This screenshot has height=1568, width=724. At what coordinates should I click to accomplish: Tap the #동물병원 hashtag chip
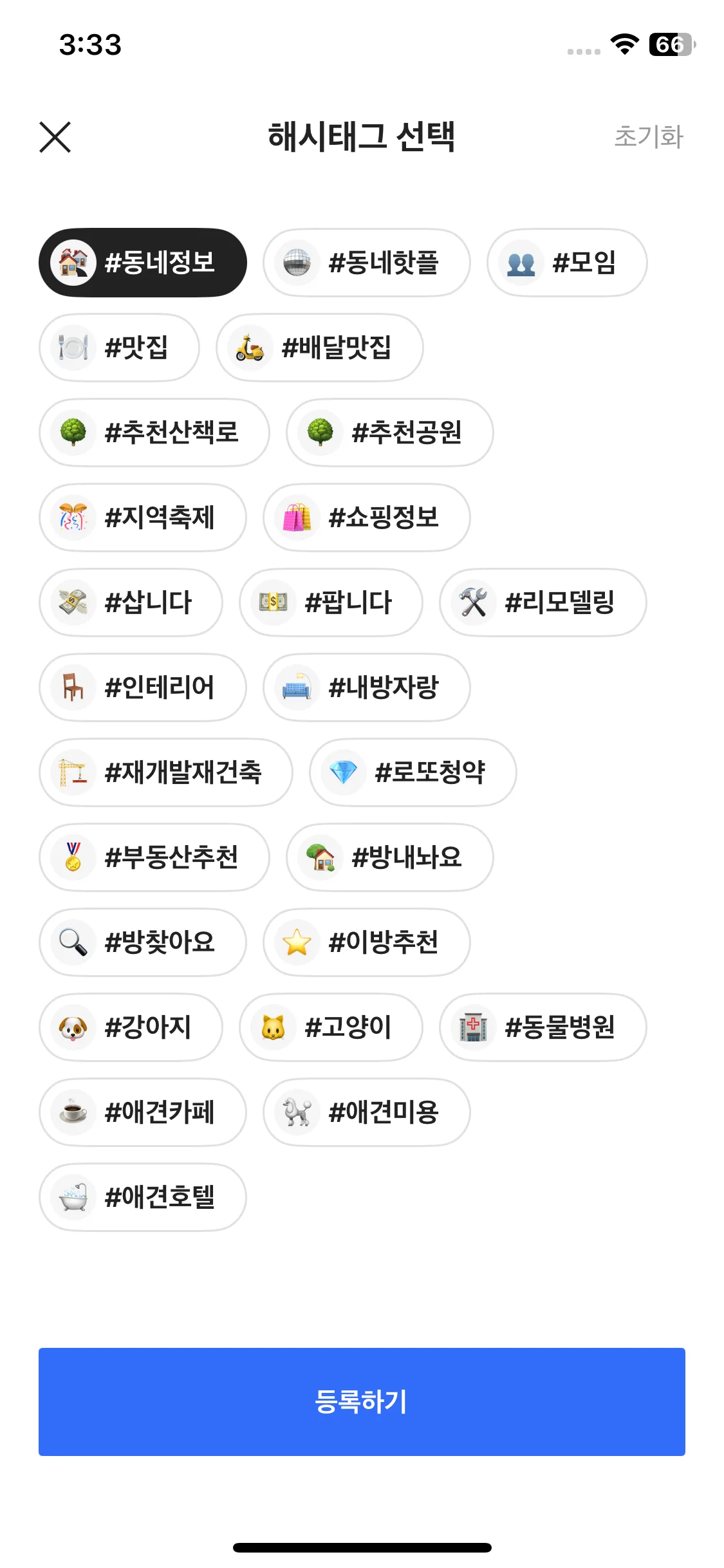543,1027
